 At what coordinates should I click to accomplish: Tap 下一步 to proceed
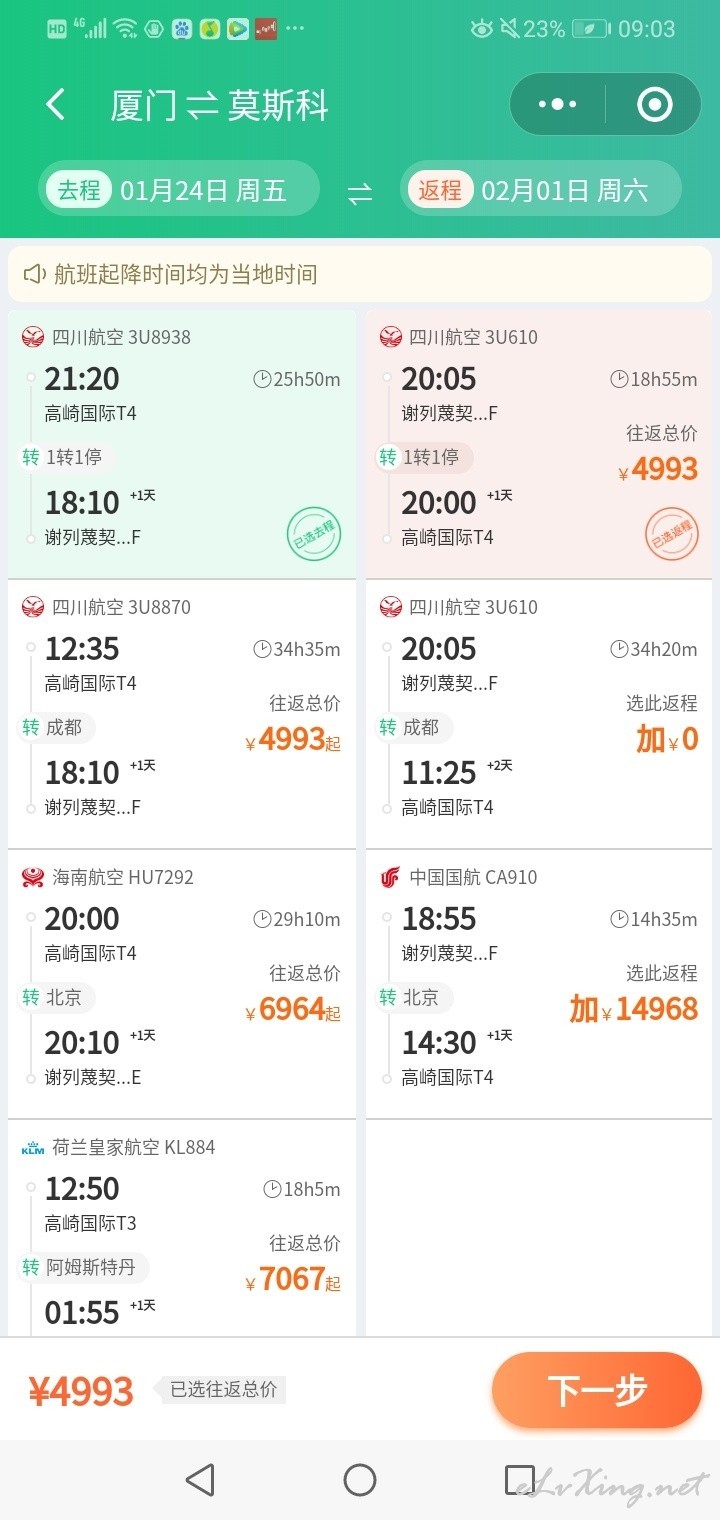pyautogui.click(x=597, y=1390)
